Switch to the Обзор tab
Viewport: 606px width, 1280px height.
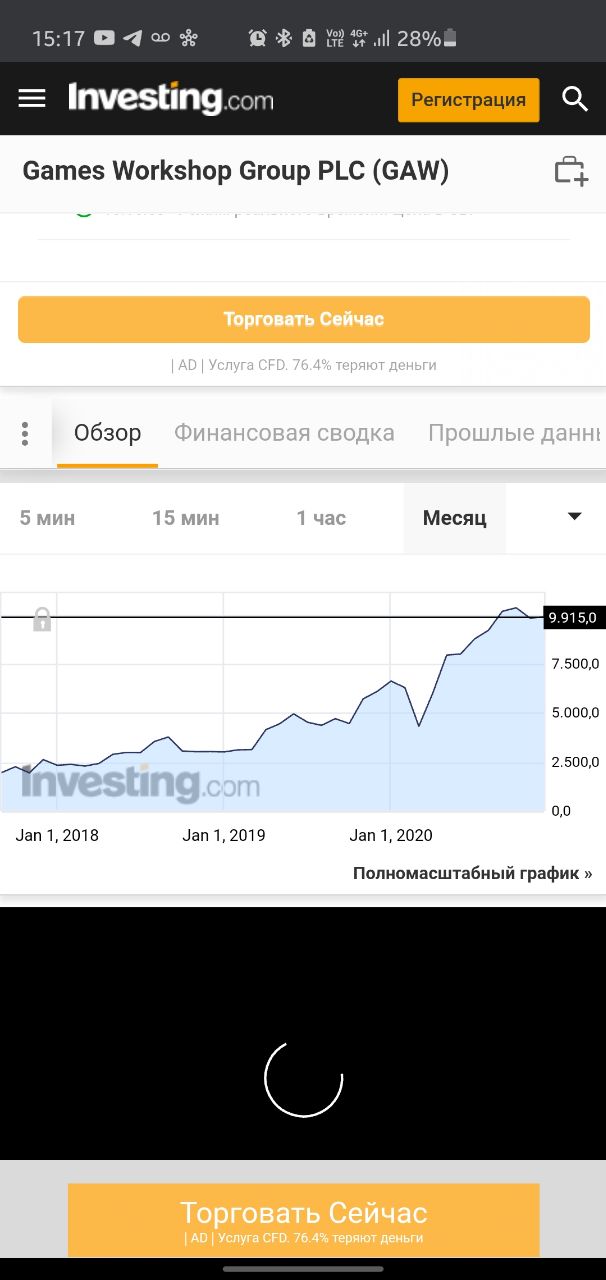pos(107,433)
